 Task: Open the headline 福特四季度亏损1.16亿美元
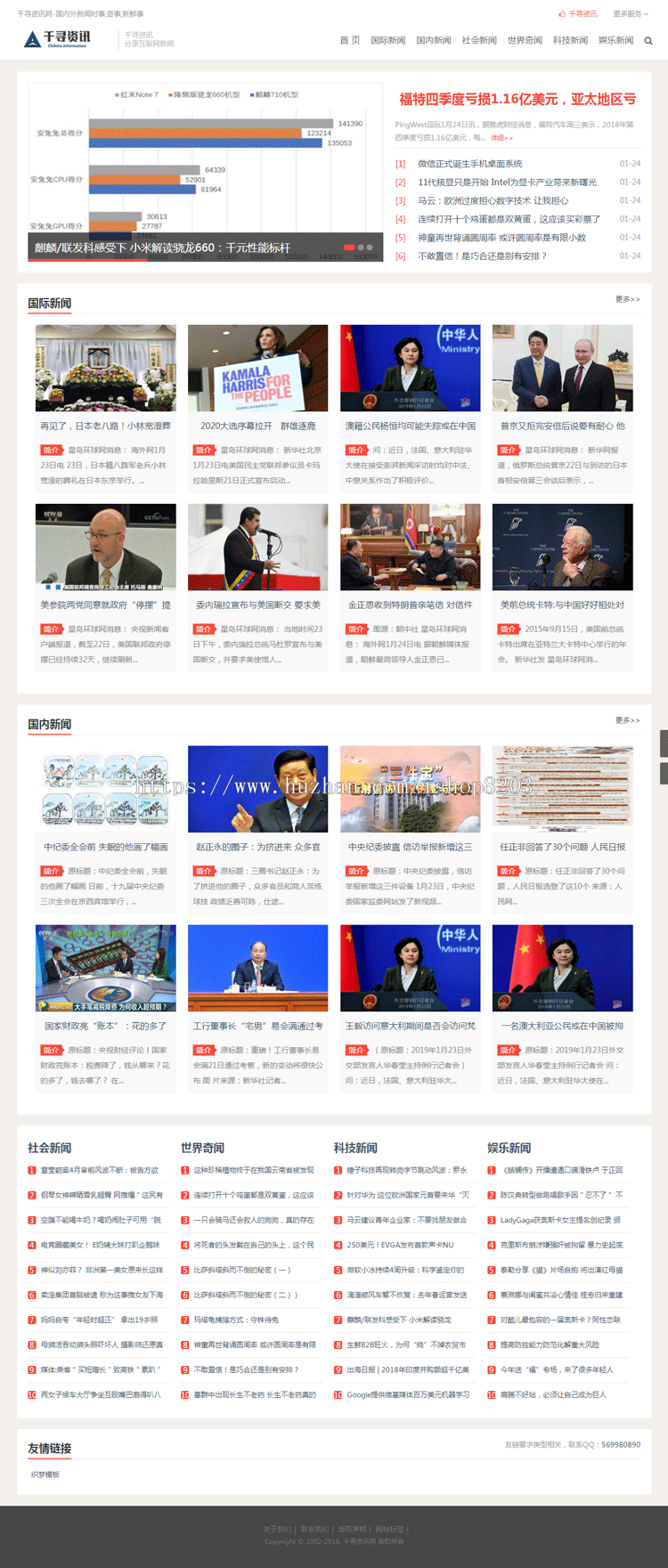pyautogui.click(x=517, y=99)
